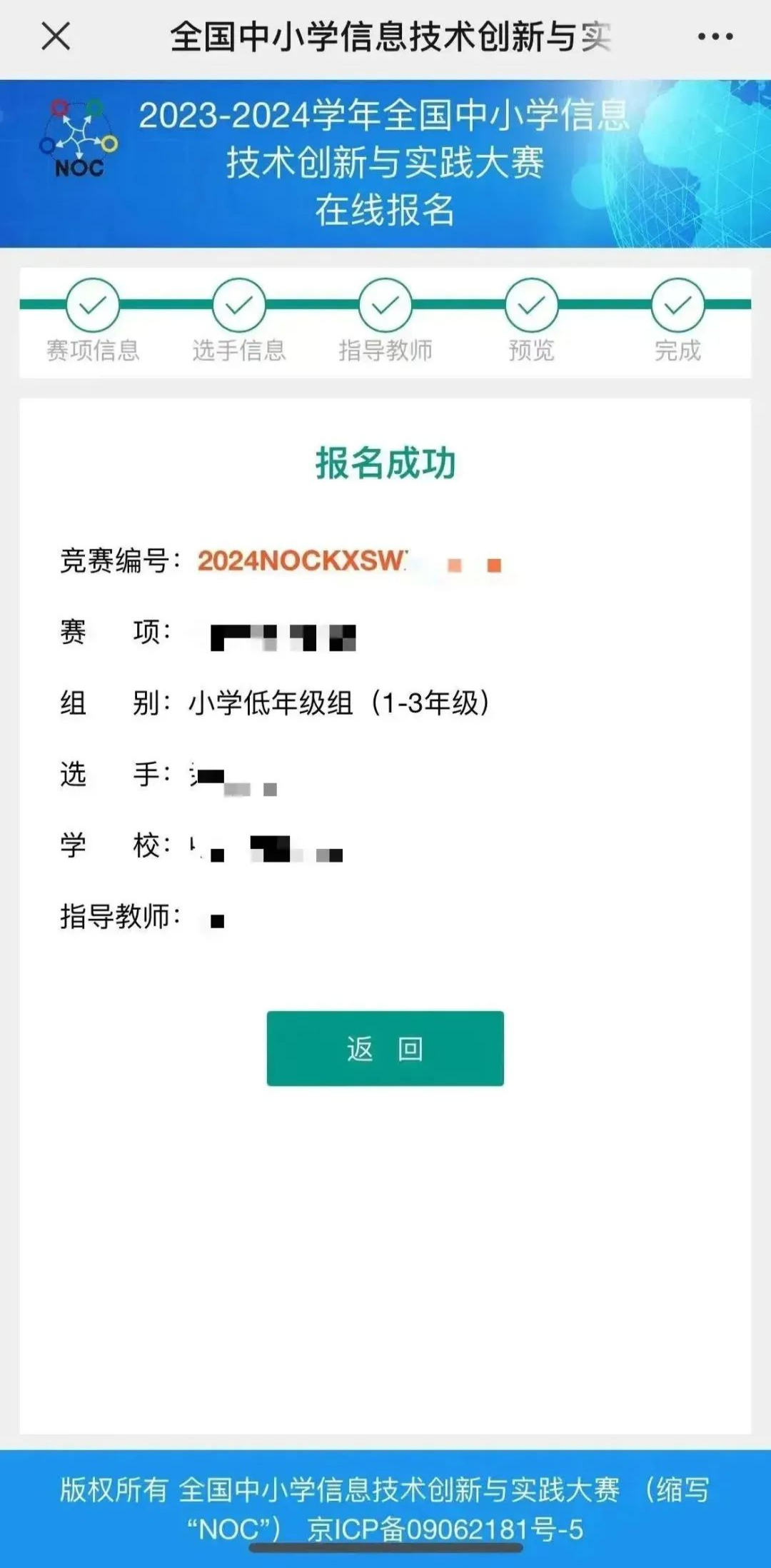This screenshot has height=1568, width=771.
Task: Select the 报名成功 heading text
Action: (385, 464)
